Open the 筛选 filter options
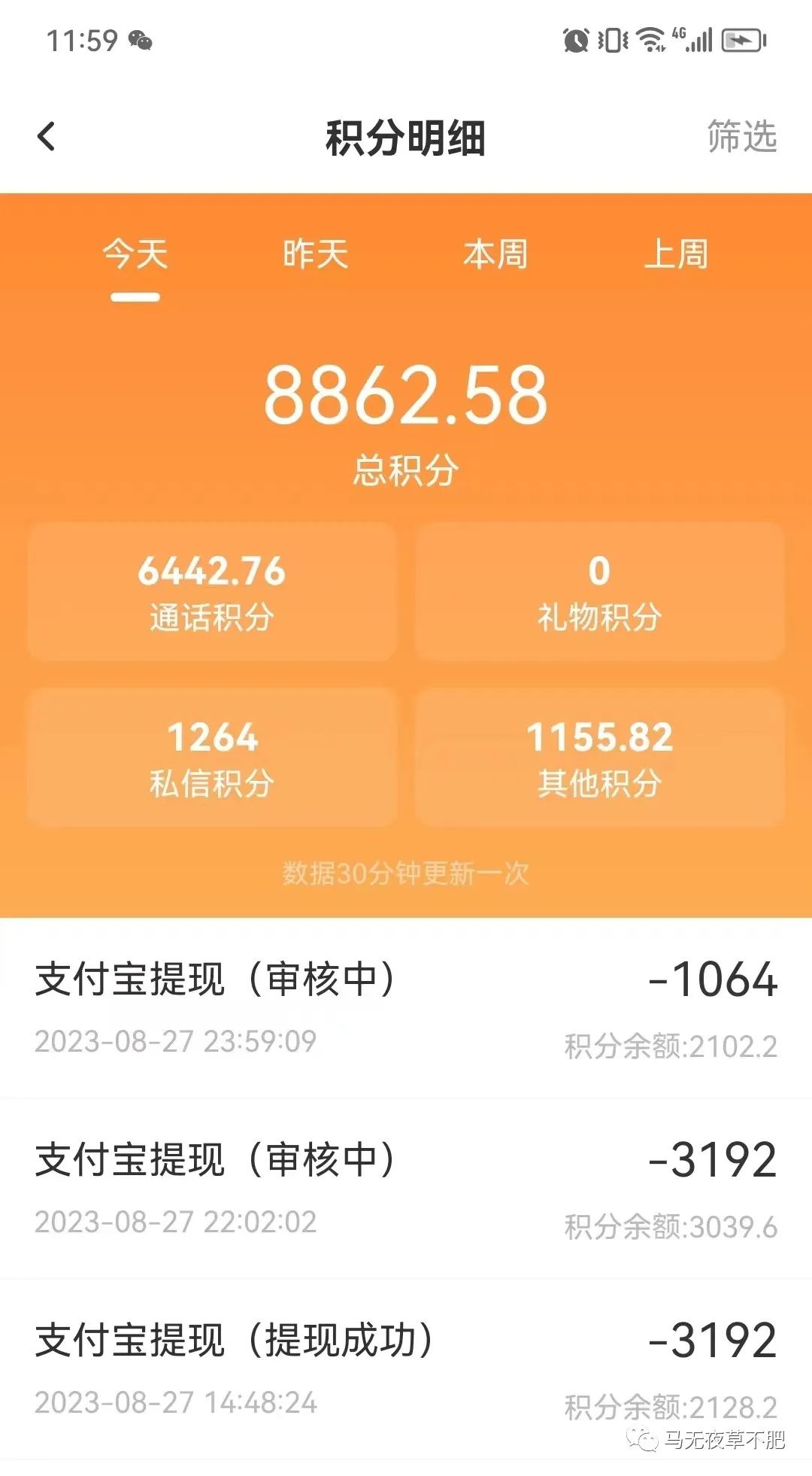 coord(741,138)
